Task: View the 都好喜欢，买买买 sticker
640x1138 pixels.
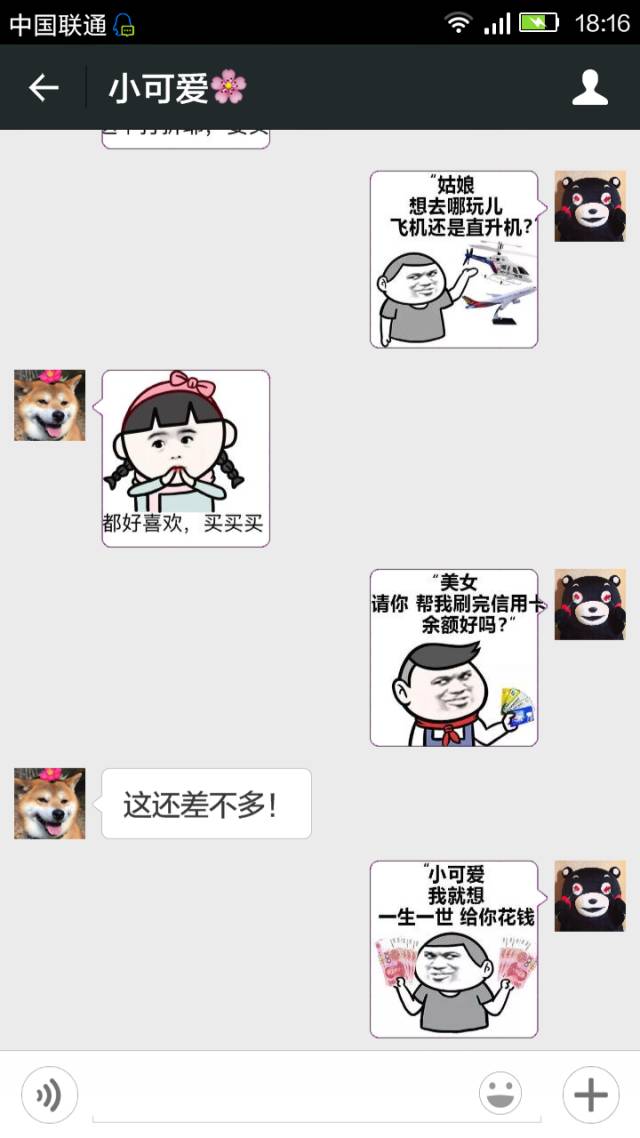Action: [x=186, y=458]
